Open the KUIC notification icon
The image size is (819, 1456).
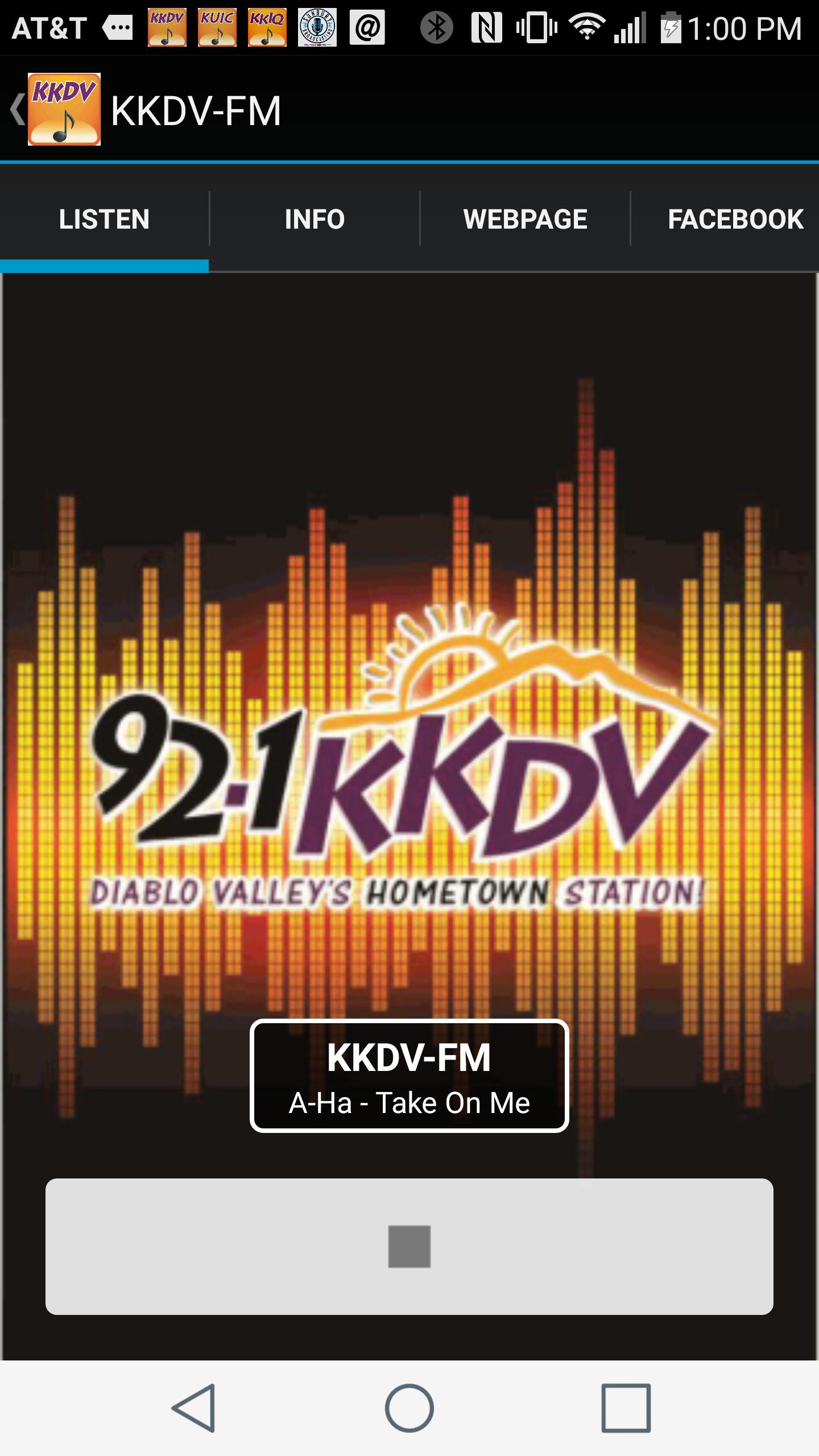(218, 26)
